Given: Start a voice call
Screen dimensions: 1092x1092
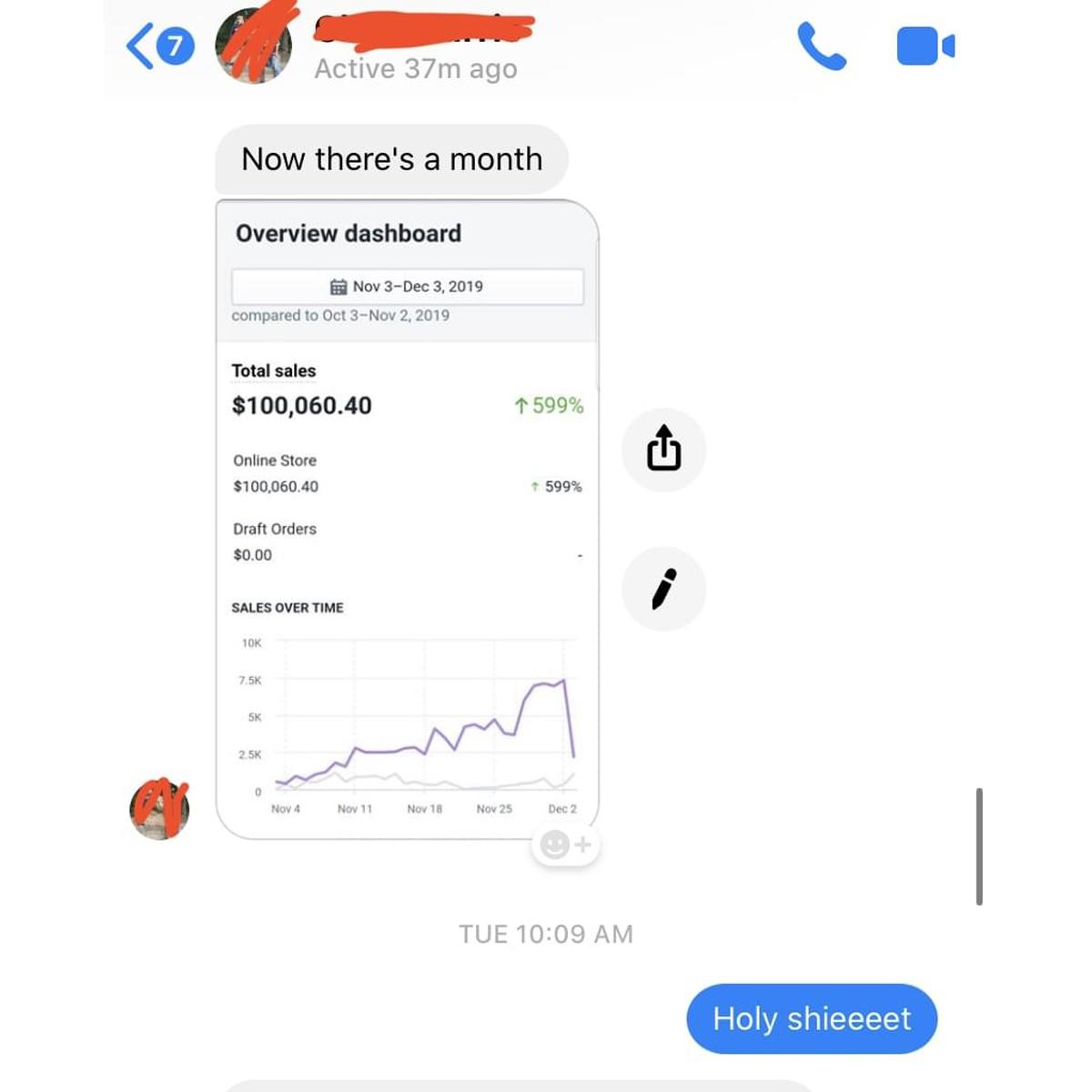Looking at the screenshot, I should (821, 46).
